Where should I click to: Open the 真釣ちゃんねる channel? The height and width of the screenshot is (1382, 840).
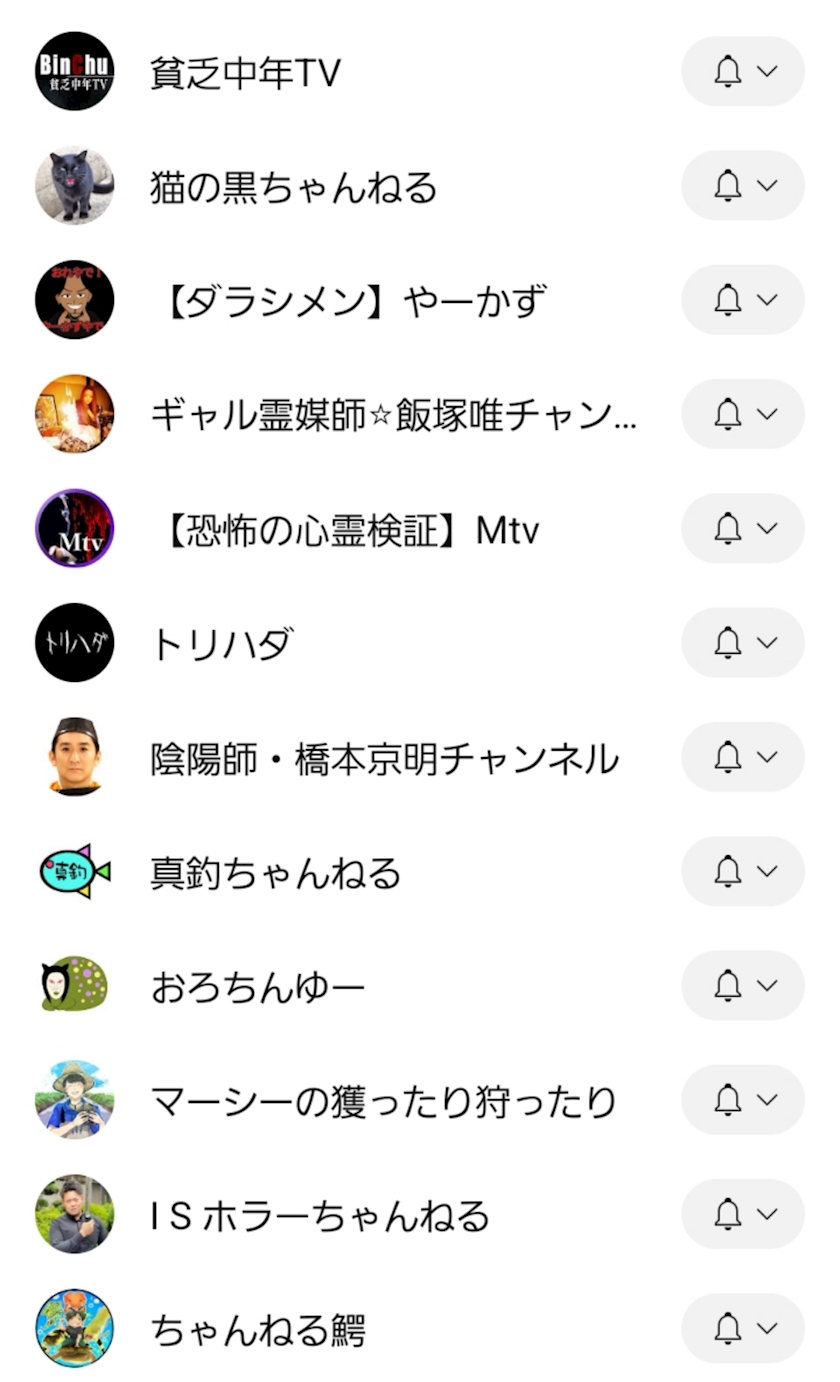[275, 872]
